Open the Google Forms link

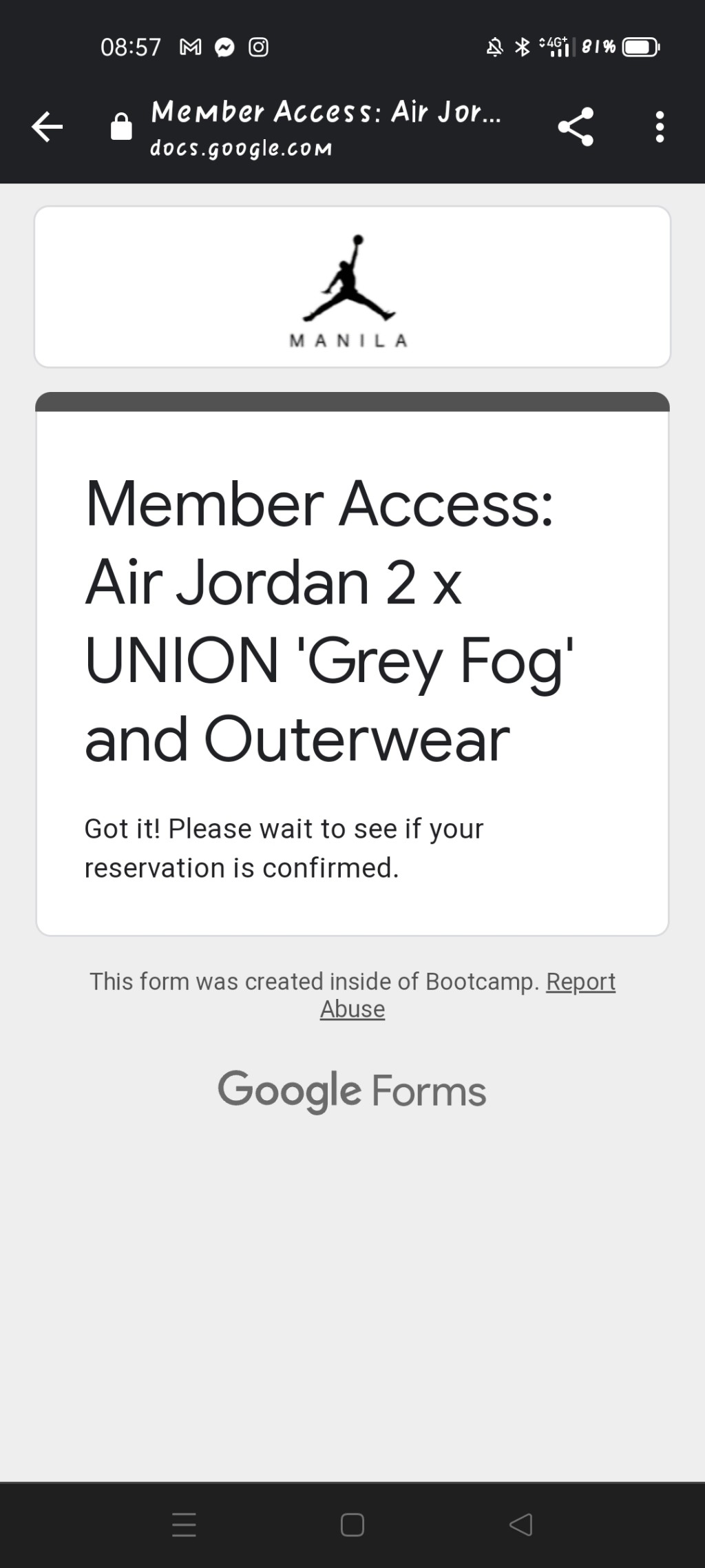pyautogui.click(x=352, y=1091)
